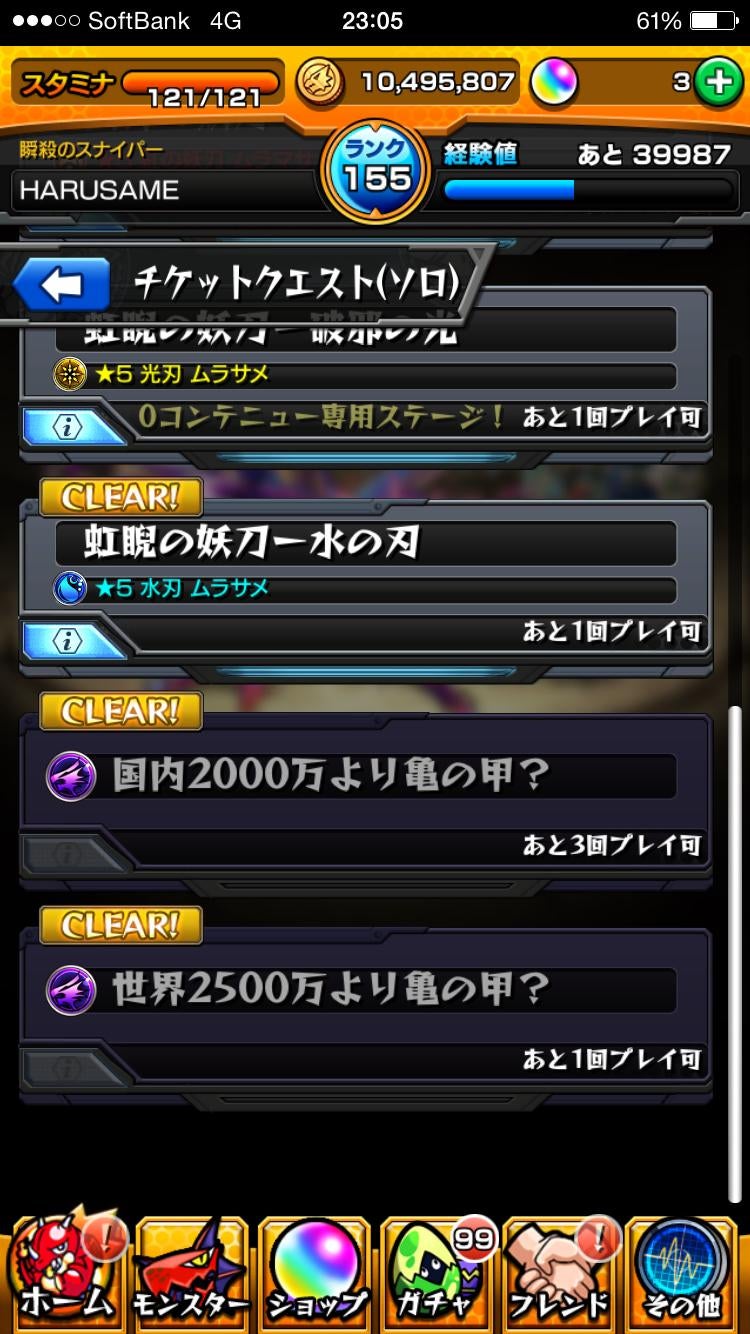Select the 世界2500万より亀の甲? quest

click(365, 990)
